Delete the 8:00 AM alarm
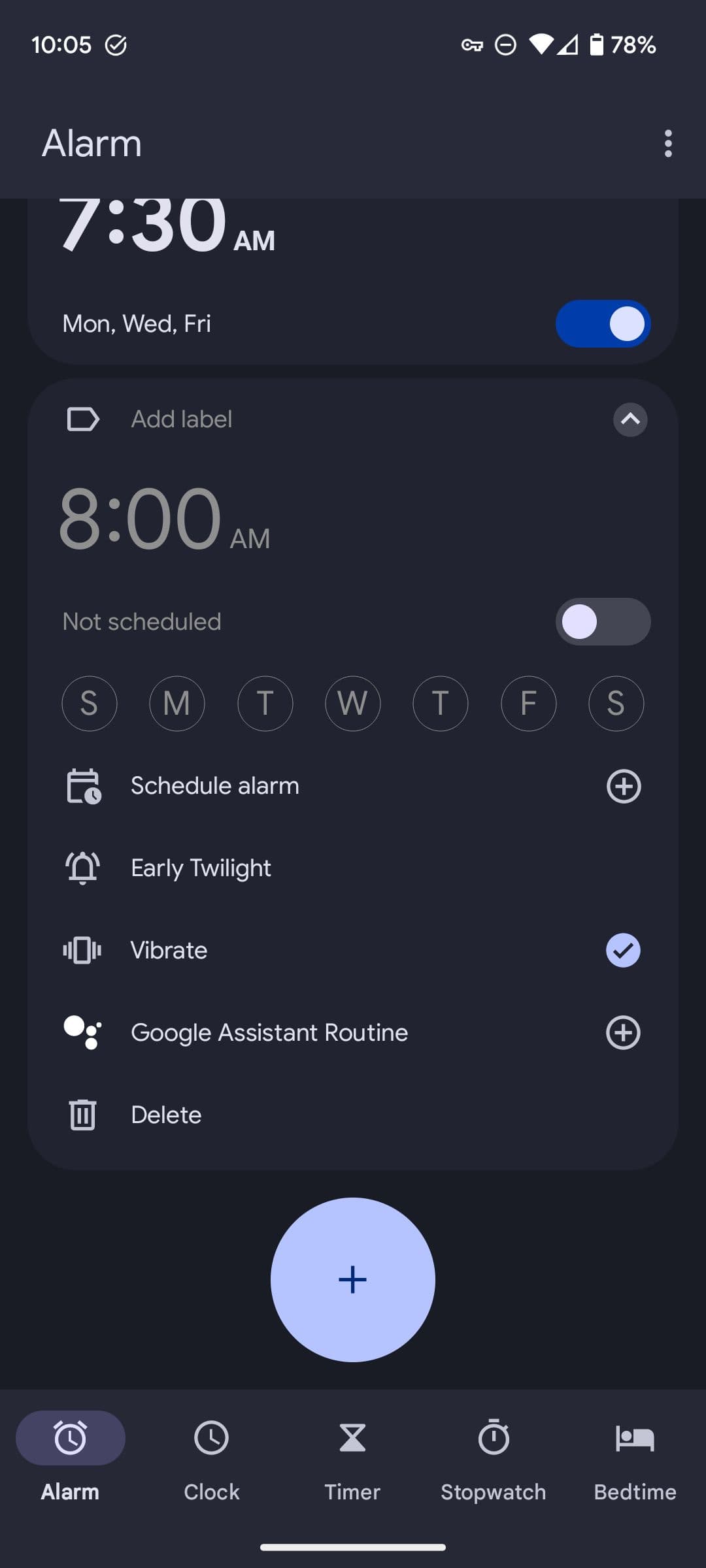 [x=166, y=1115]
